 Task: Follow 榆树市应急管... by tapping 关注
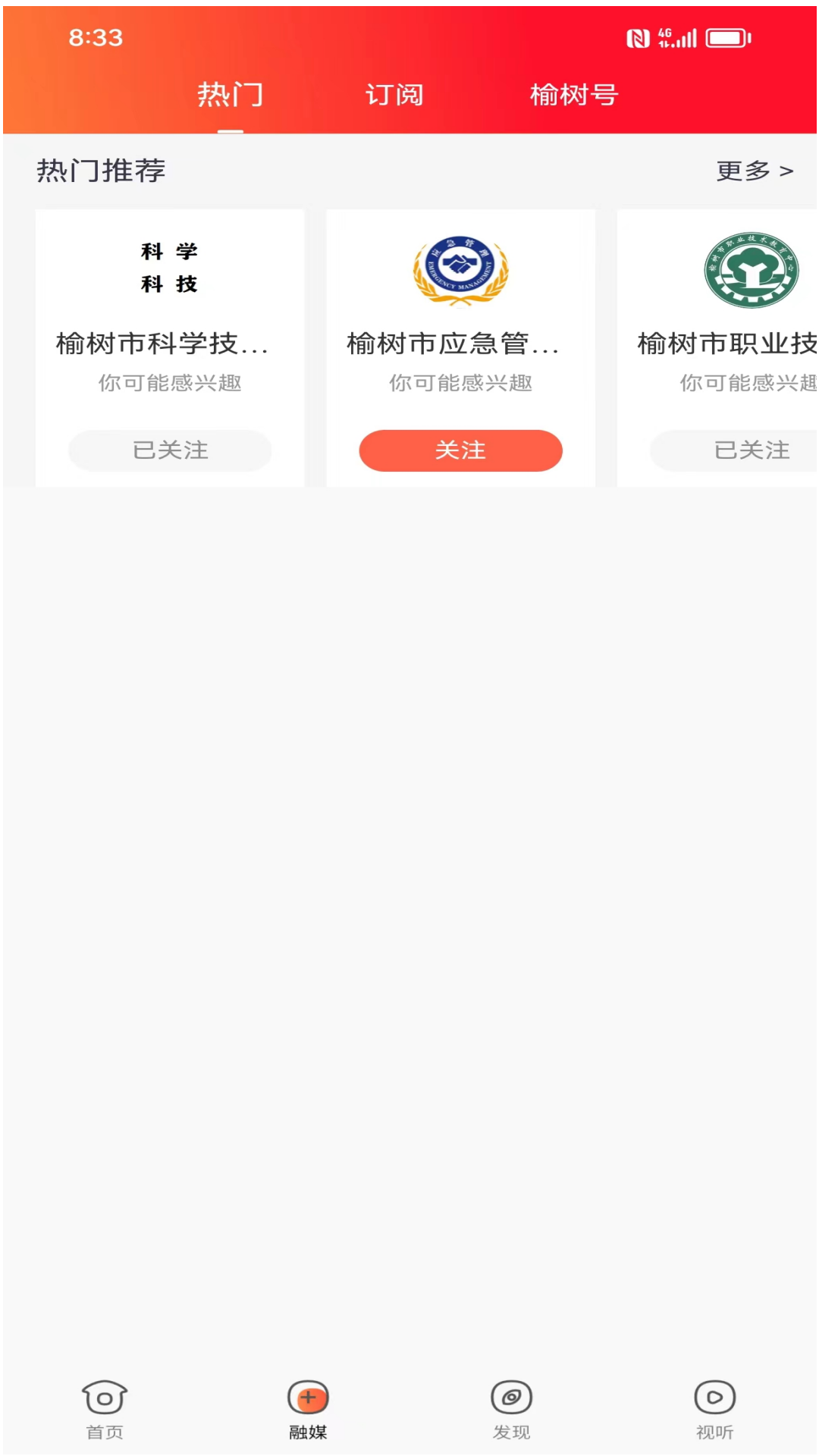(460, 450)
